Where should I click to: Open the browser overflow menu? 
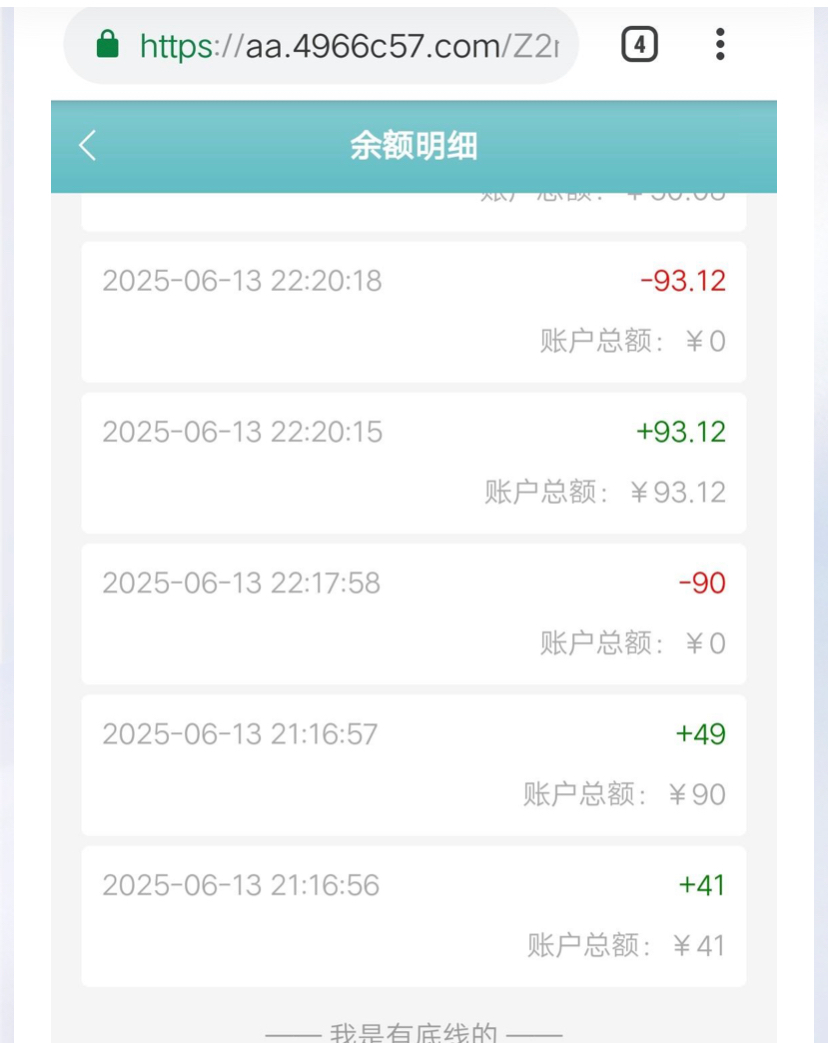(720, 45)
